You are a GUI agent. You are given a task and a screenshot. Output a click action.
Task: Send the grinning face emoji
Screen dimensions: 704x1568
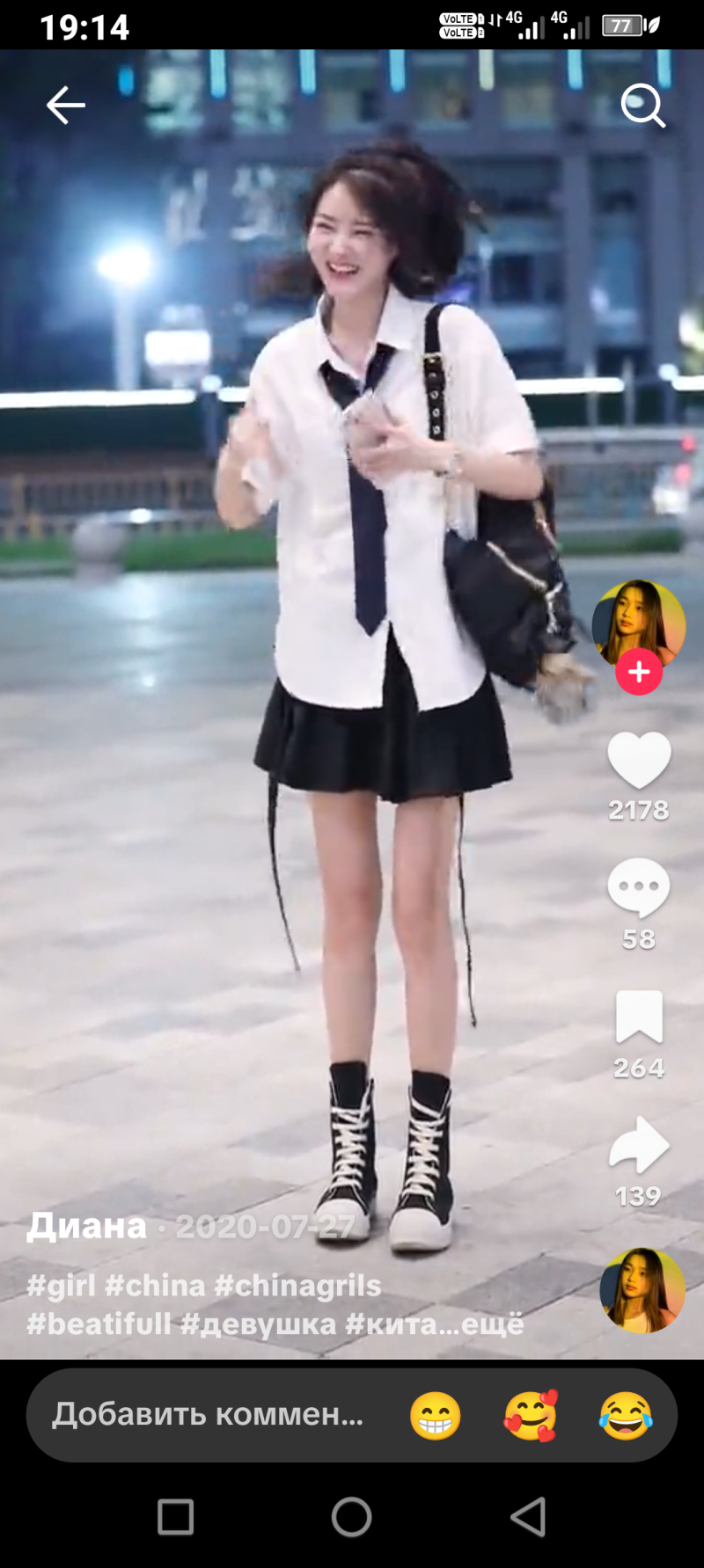click(x=436, y=1416)
